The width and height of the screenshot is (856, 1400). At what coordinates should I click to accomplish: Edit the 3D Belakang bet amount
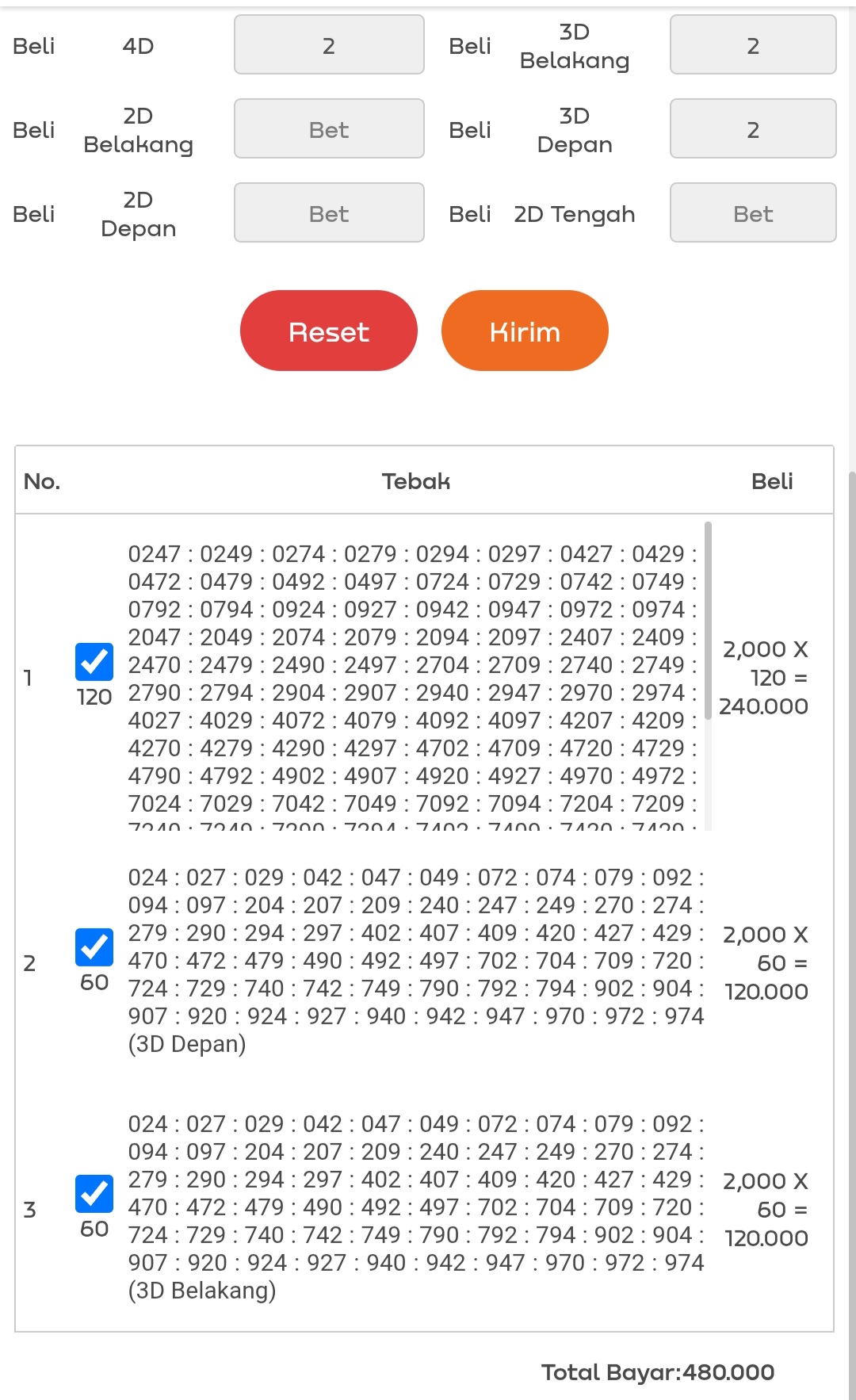pos(752,45)
